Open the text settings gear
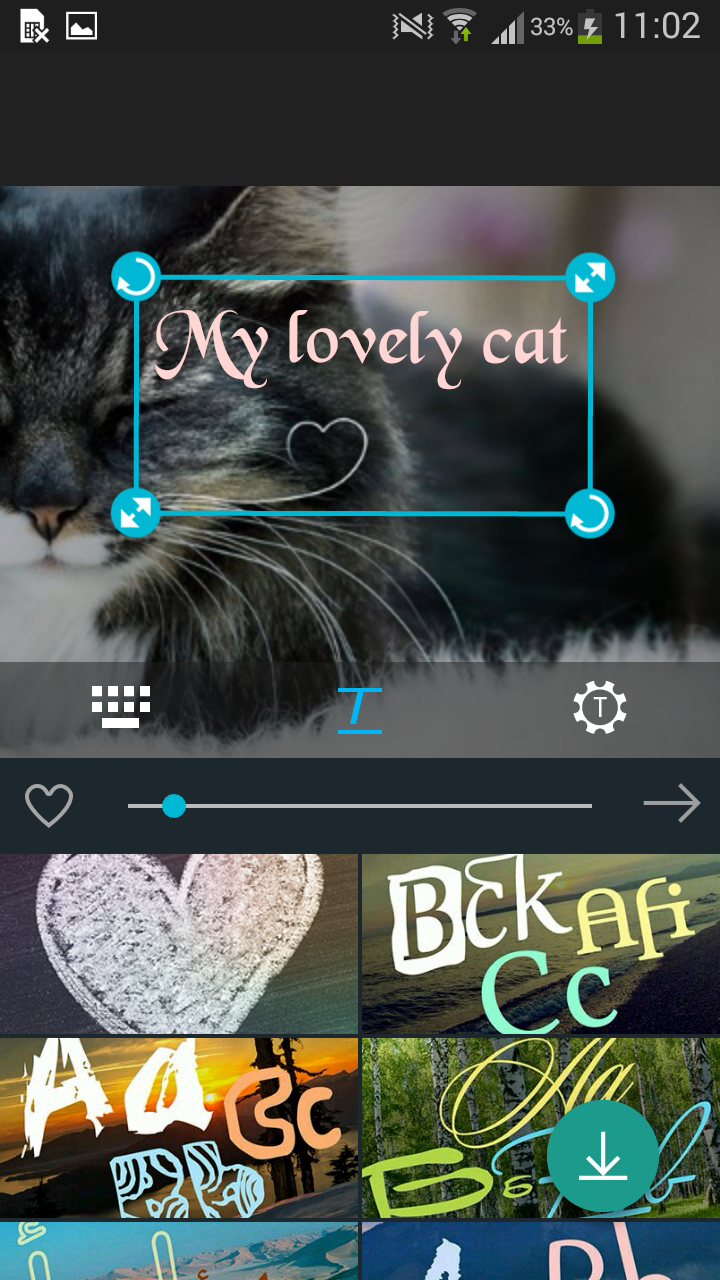This screenshot has height=1280, width=720. tap(599, 708)
